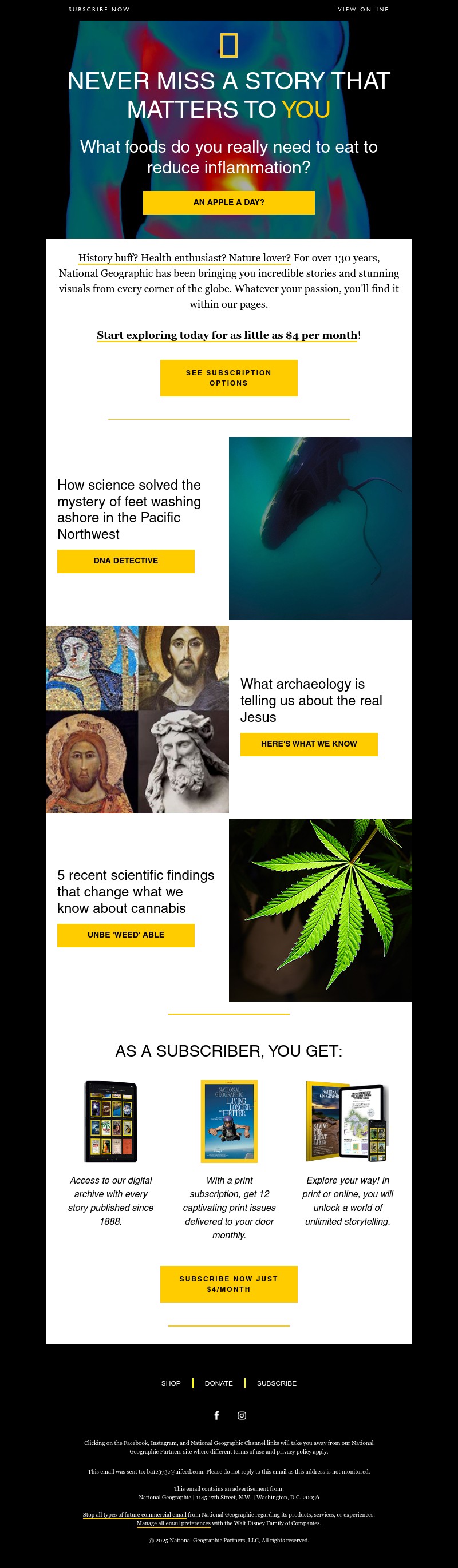Open the Shop footer link
The width and height of the screenshot is (458, 1568).
[x=171, y=1384]
